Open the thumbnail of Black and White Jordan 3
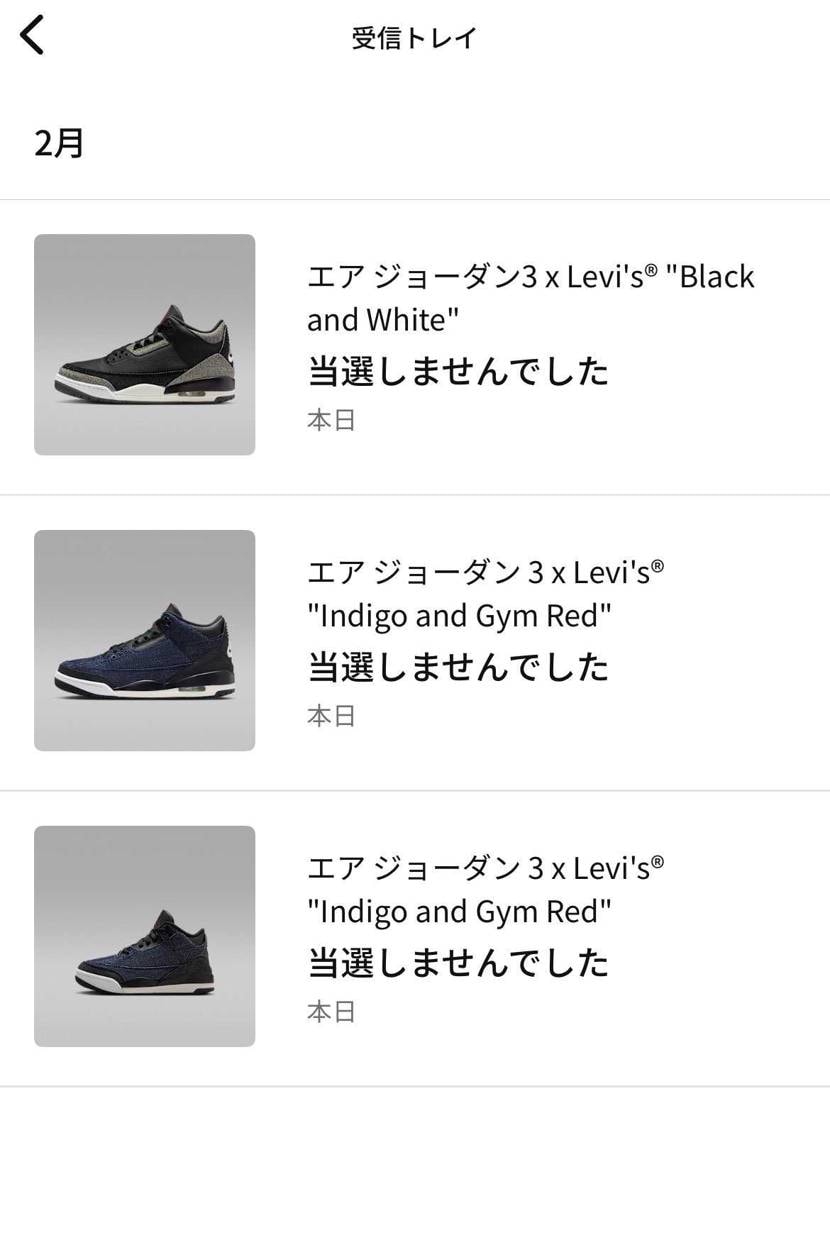The image size is (830, 1245). click(144, 344)
